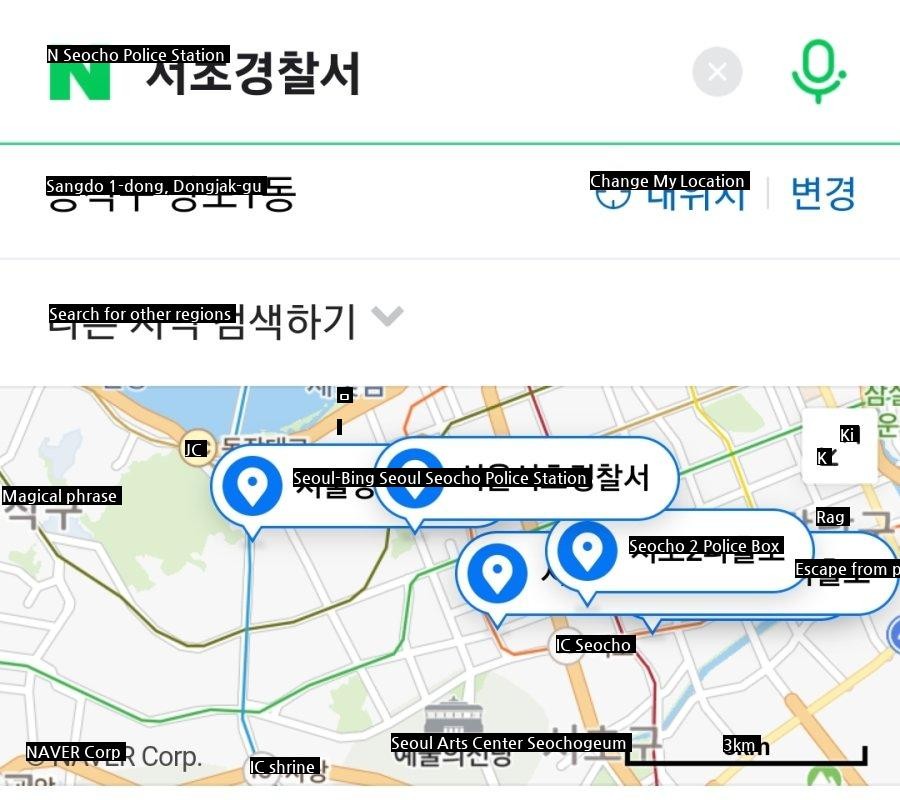Clear the search query text
This screenshot has width=900, height=800.
point(717,72)
